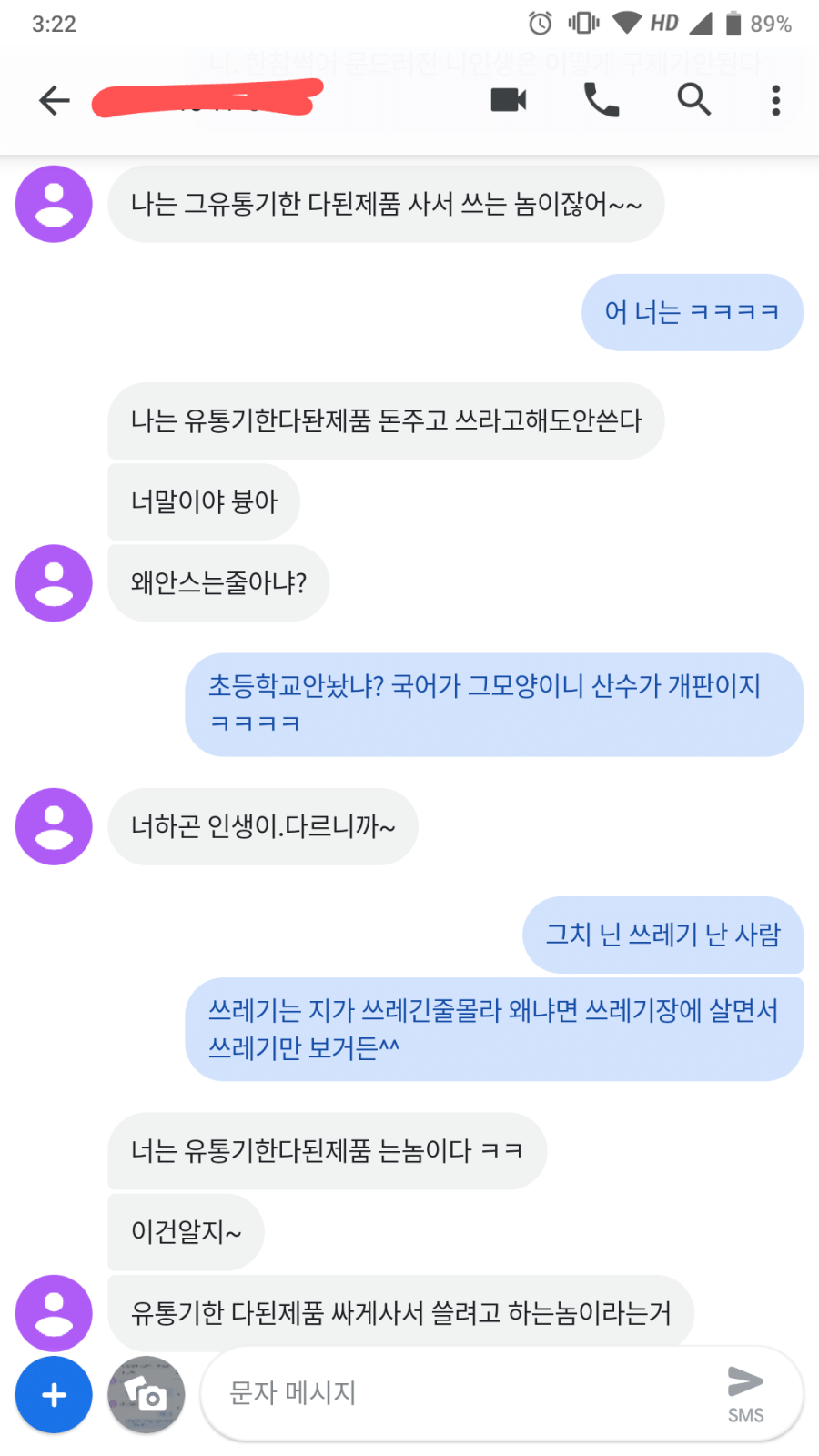Go back to the conversation list
Viewport: 819px width, 1456px height.
(55, 100)
